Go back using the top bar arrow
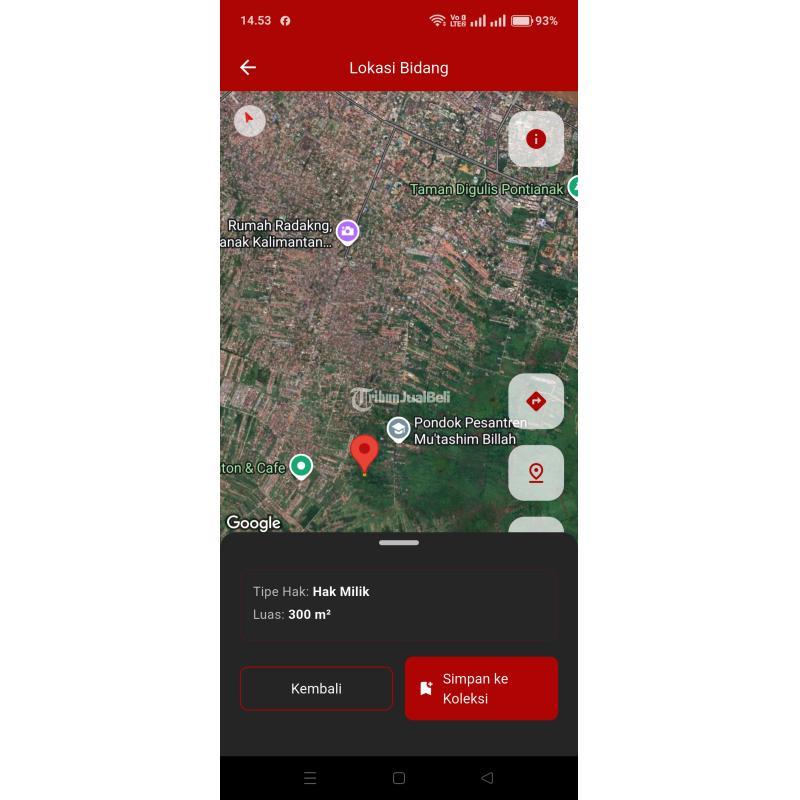 click(248, 68)
